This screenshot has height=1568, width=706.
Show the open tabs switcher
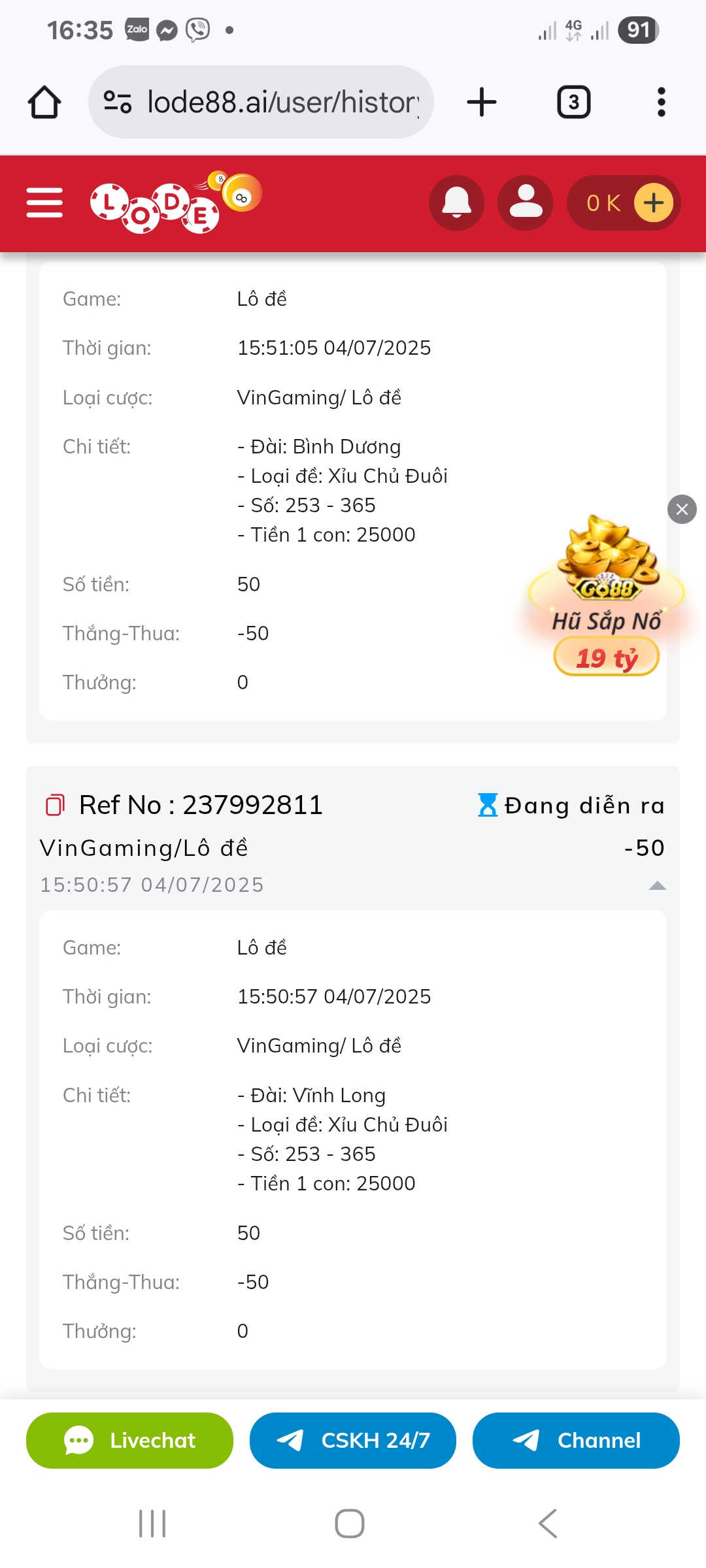click(573, 102)
